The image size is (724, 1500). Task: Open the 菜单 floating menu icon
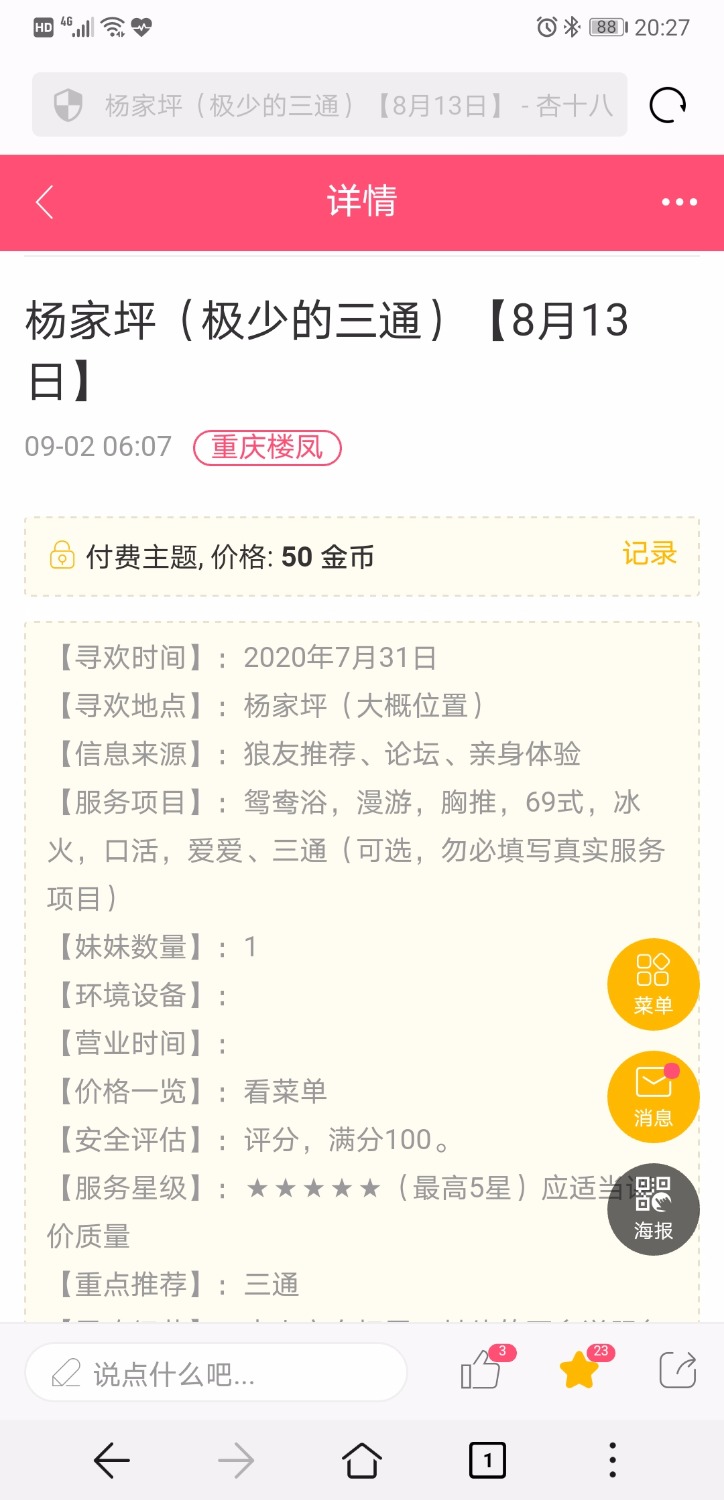tap(652, 984)
